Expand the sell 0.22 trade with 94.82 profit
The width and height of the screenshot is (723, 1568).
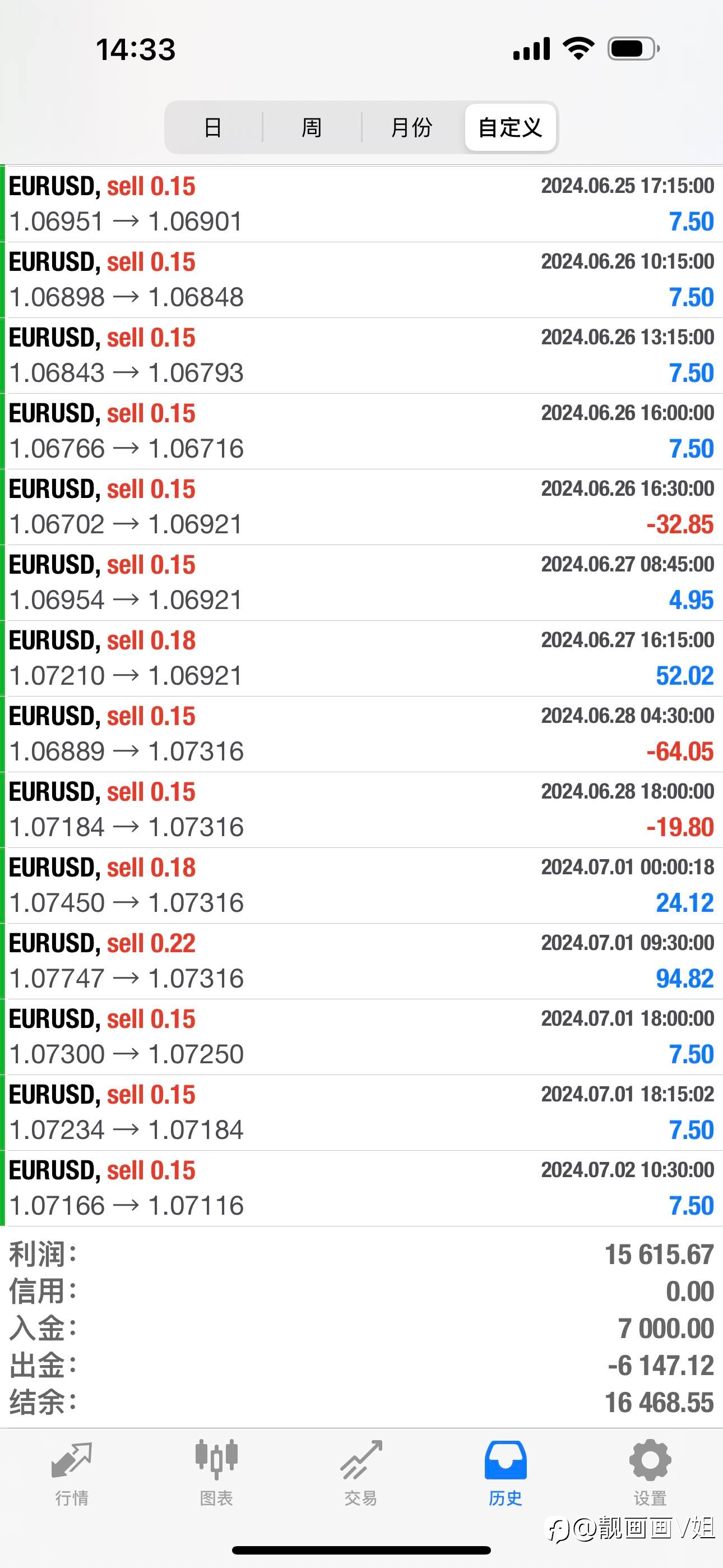pyautogui.click(x=361, y=961)
